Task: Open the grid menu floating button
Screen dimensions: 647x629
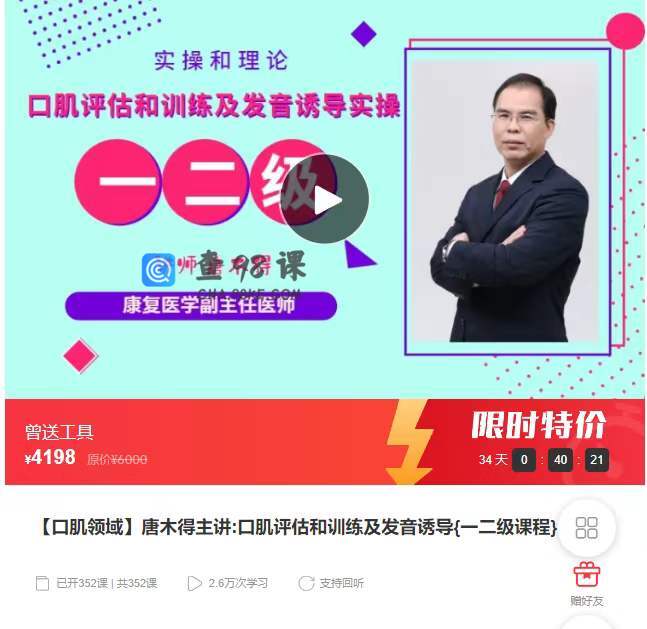Action: pyautogui.click(x=587, y=528)
